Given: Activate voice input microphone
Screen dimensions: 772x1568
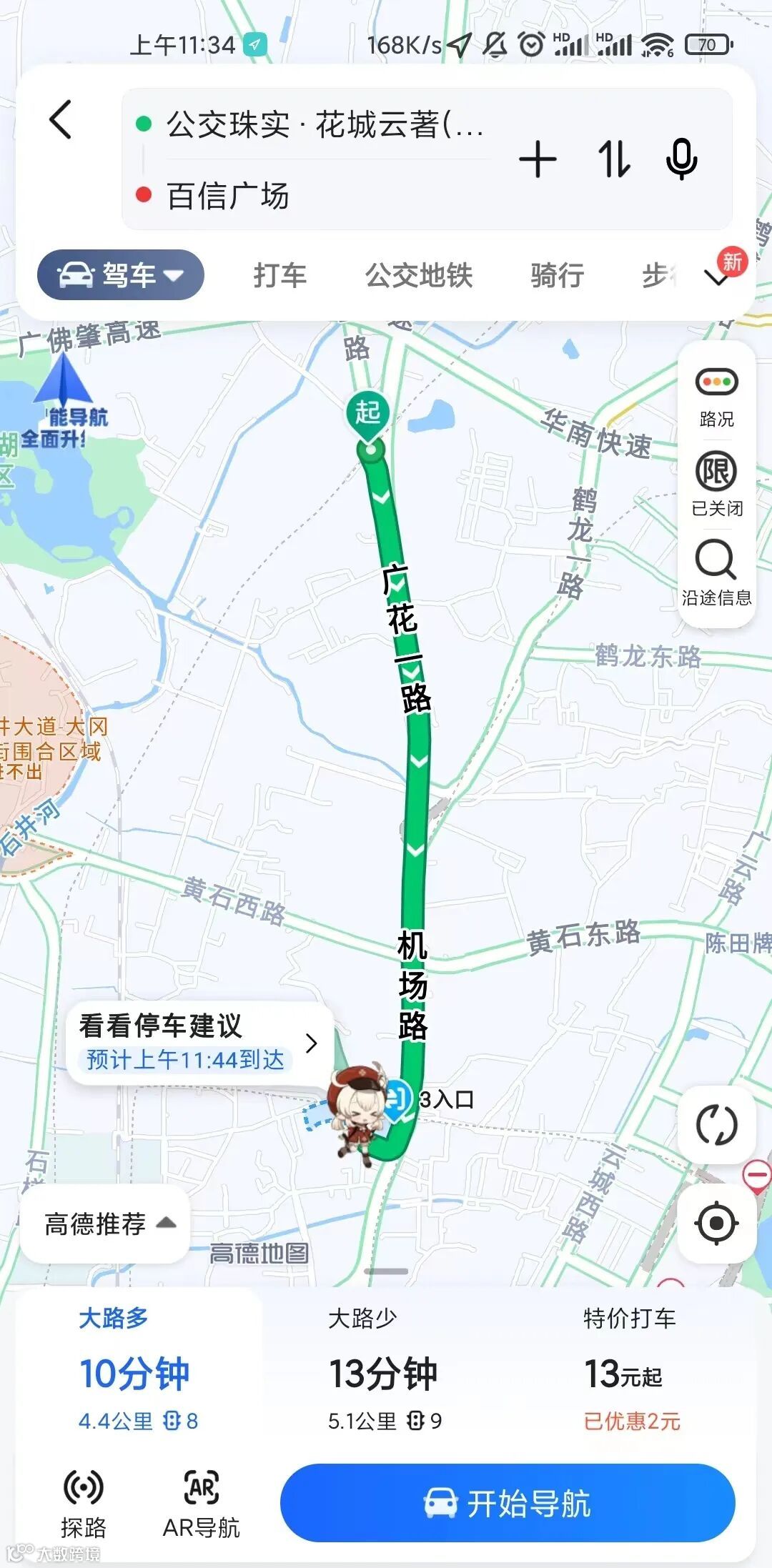Looking at the screenshot, I should tap(681, 159).
